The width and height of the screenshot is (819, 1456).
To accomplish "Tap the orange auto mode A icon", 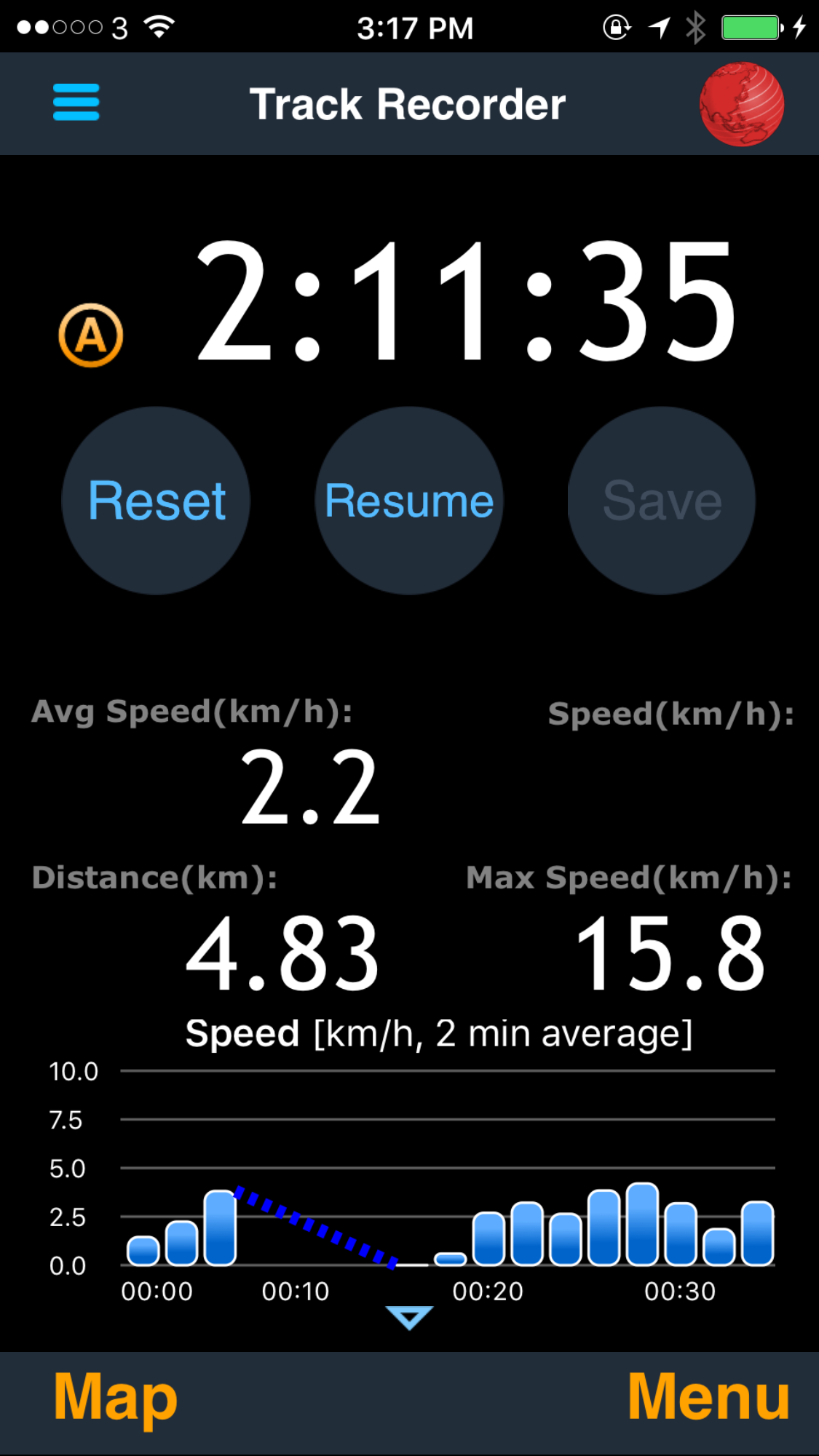I will (91, 335).
